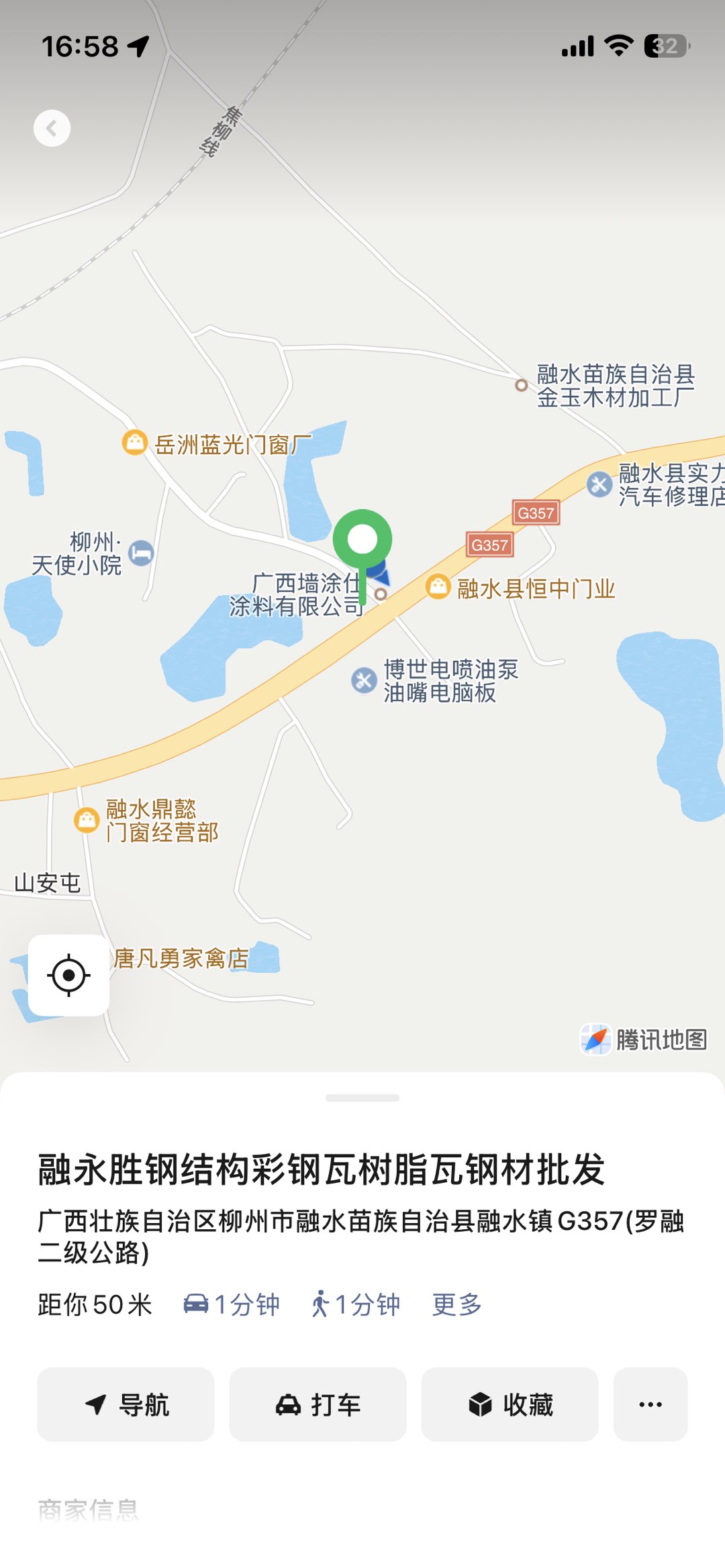
Task: Open 融水苗族自治县金玉木材加工厂 marker
Action: point(521,385)
